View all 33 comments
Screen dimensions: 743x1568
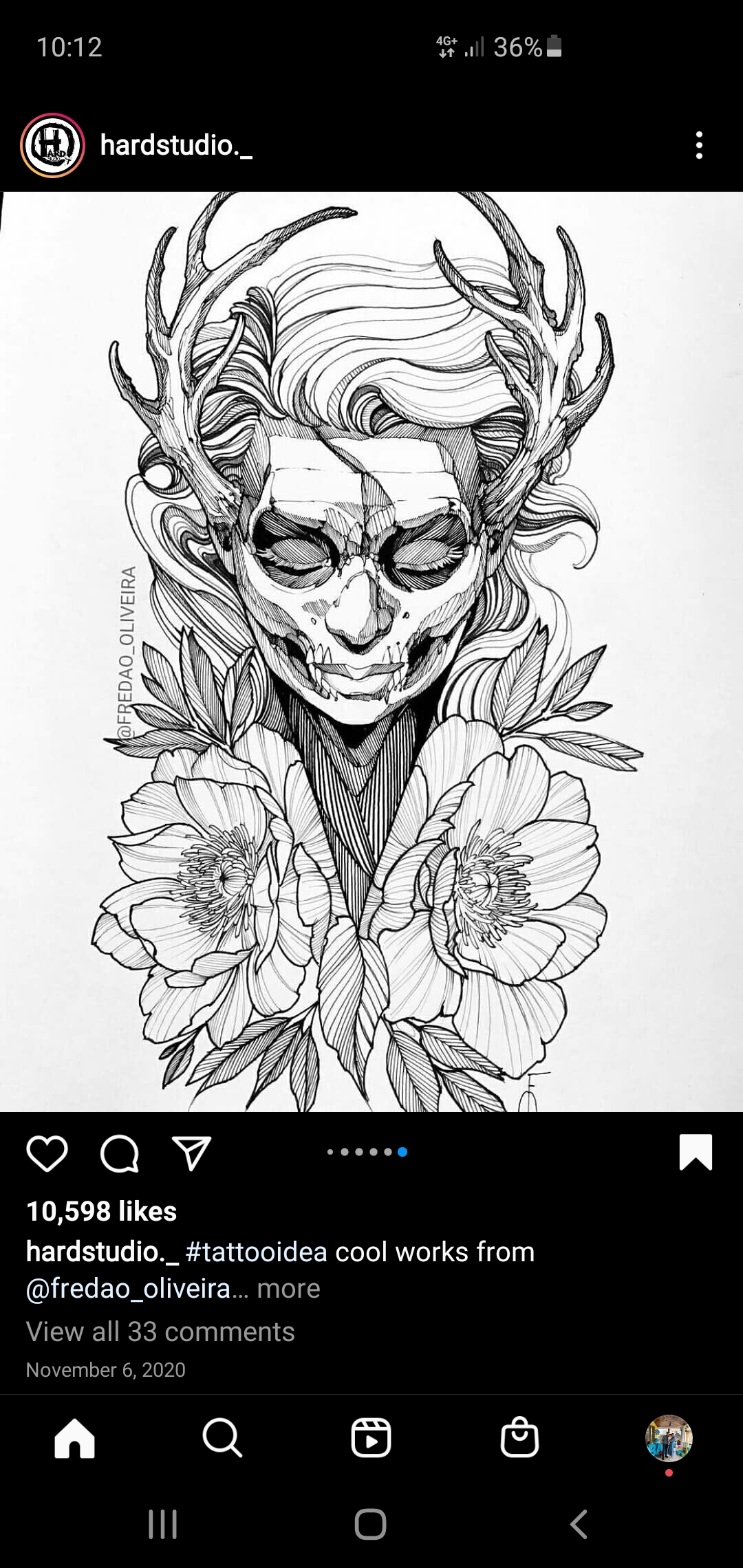160,1331
